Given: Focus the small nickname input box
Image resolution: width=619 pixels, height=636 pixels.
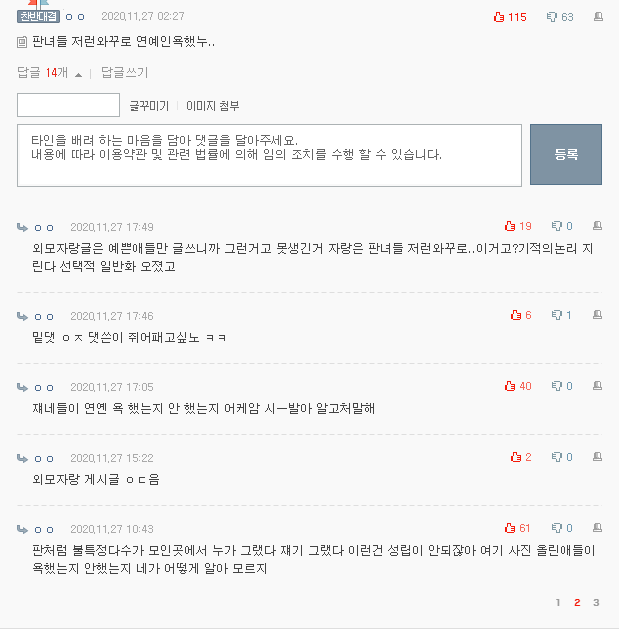Looking at the screenshot, I should 68,105.
